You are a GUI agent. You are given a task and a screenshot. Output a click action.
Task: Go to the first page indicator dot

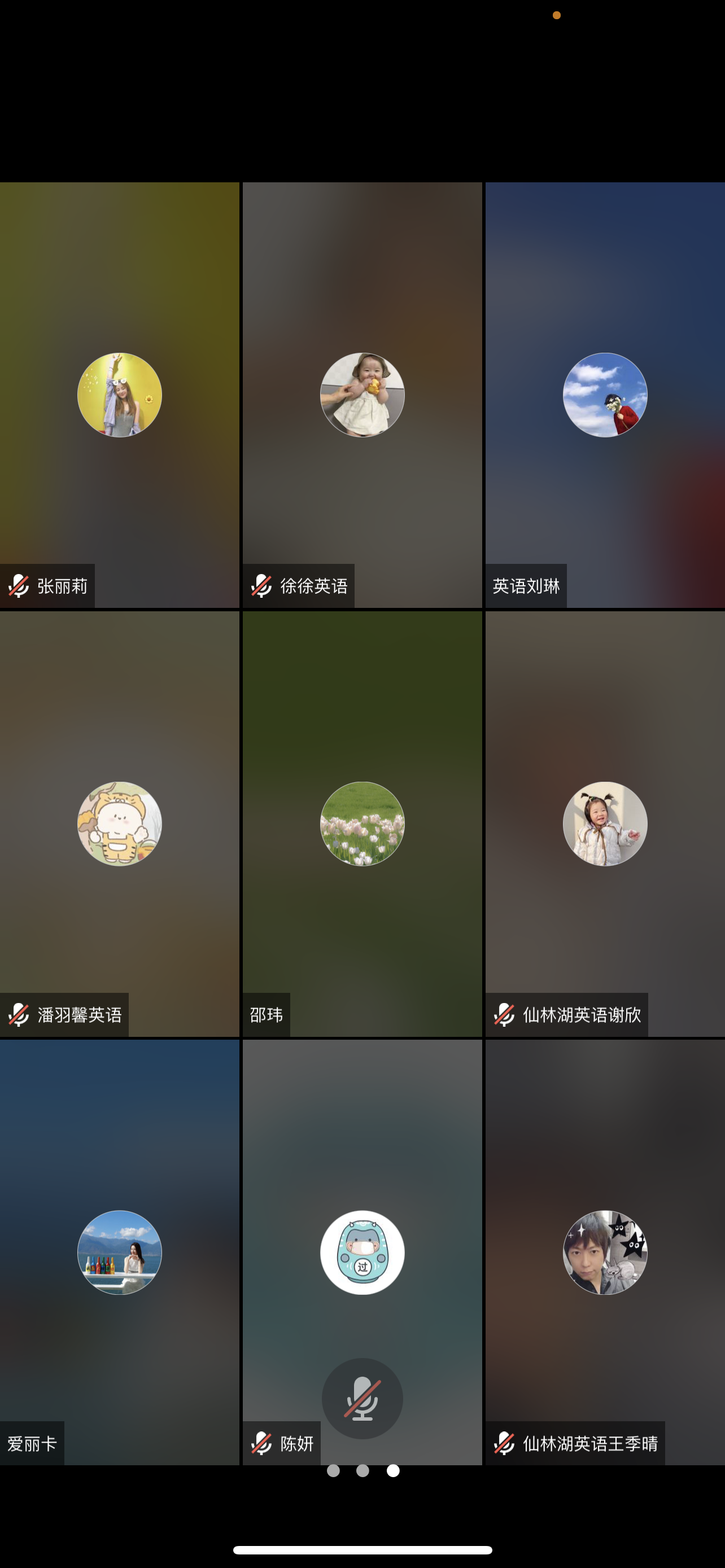(x=333, y=1470)
